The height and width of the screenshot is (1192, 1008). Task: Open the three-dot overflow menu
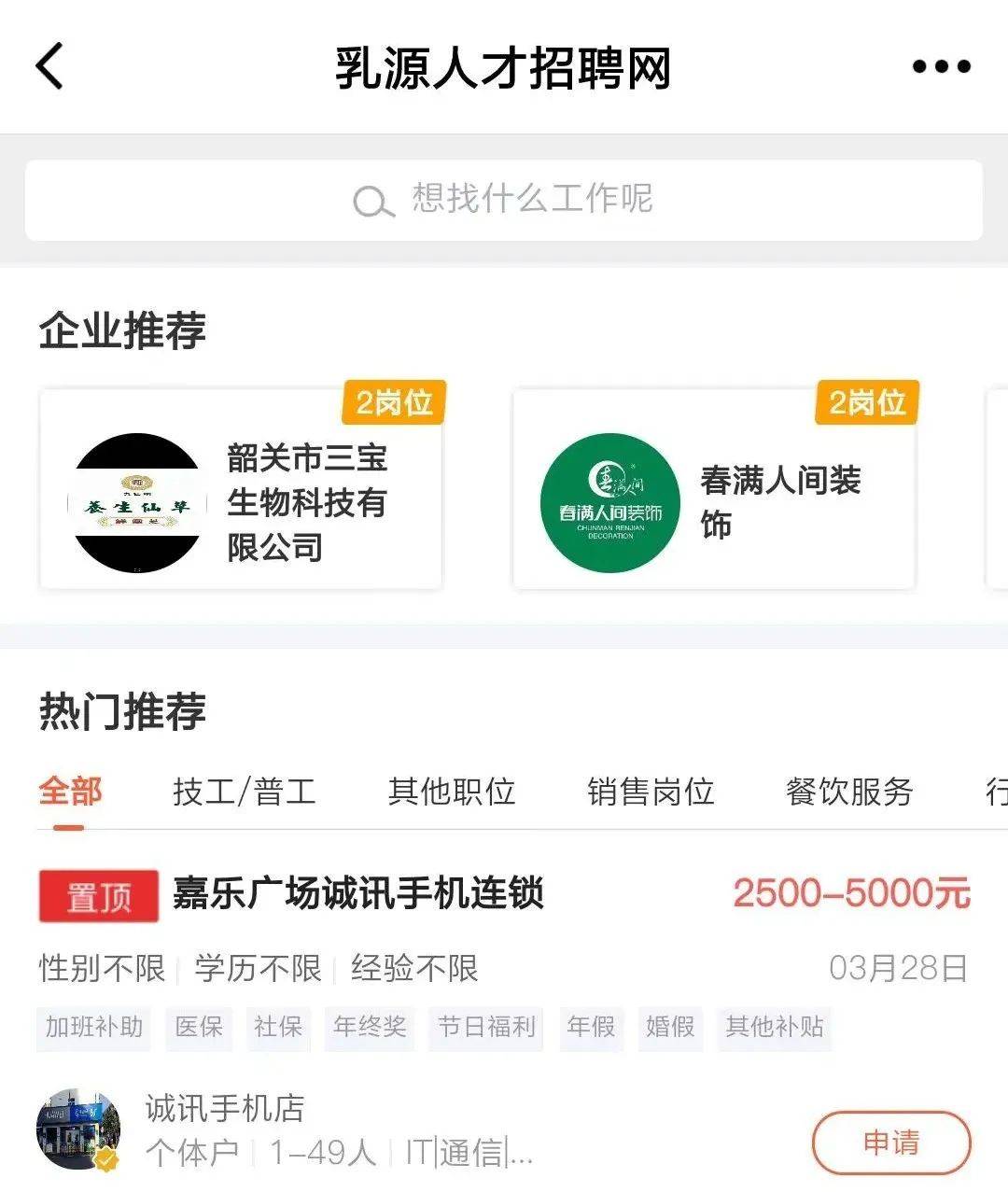click(941, 67)
